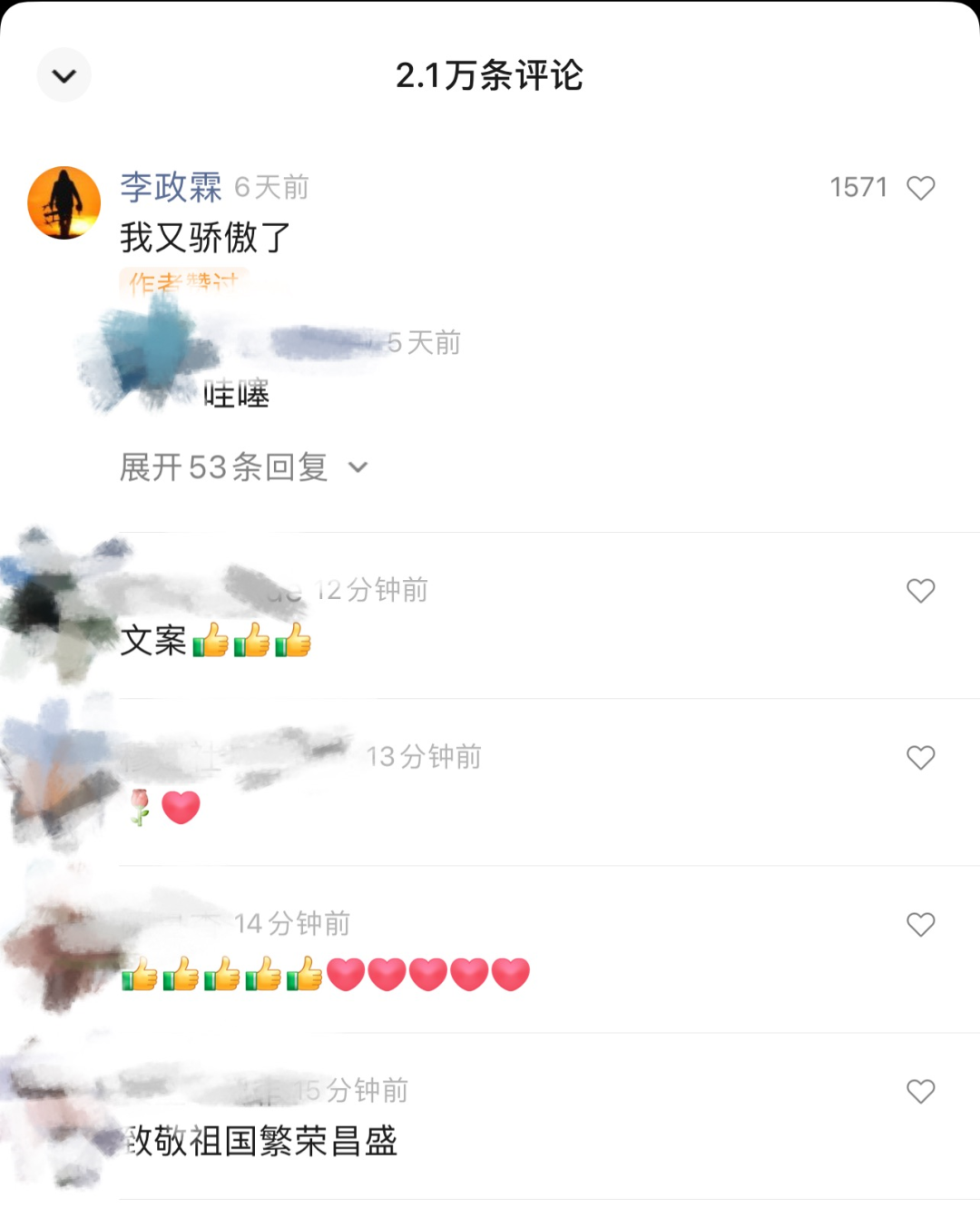Open 李政霖's profile via the username

(171, 187)
